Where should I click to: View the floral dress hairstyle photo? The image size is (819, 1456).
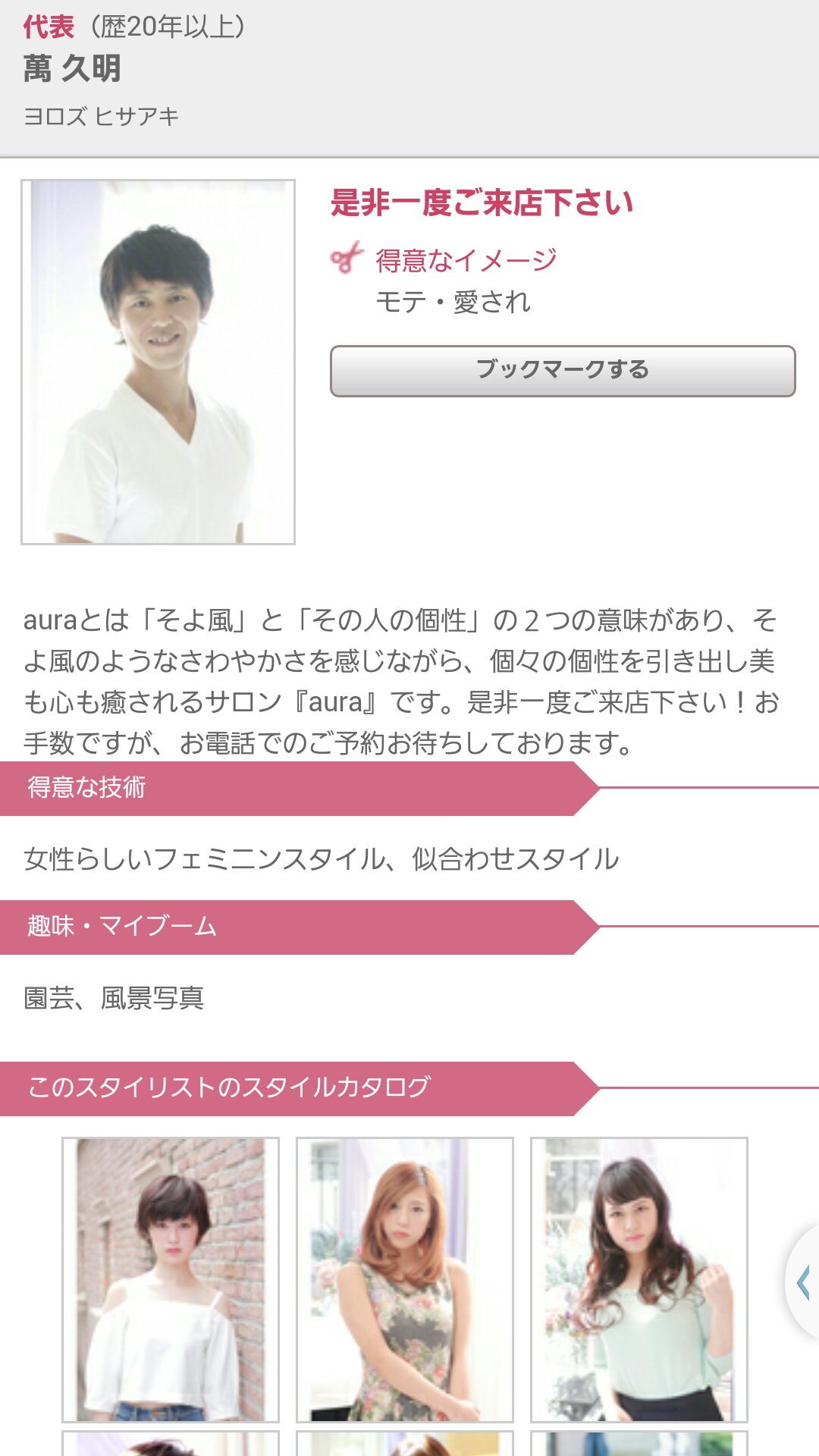coord(405,1279)
